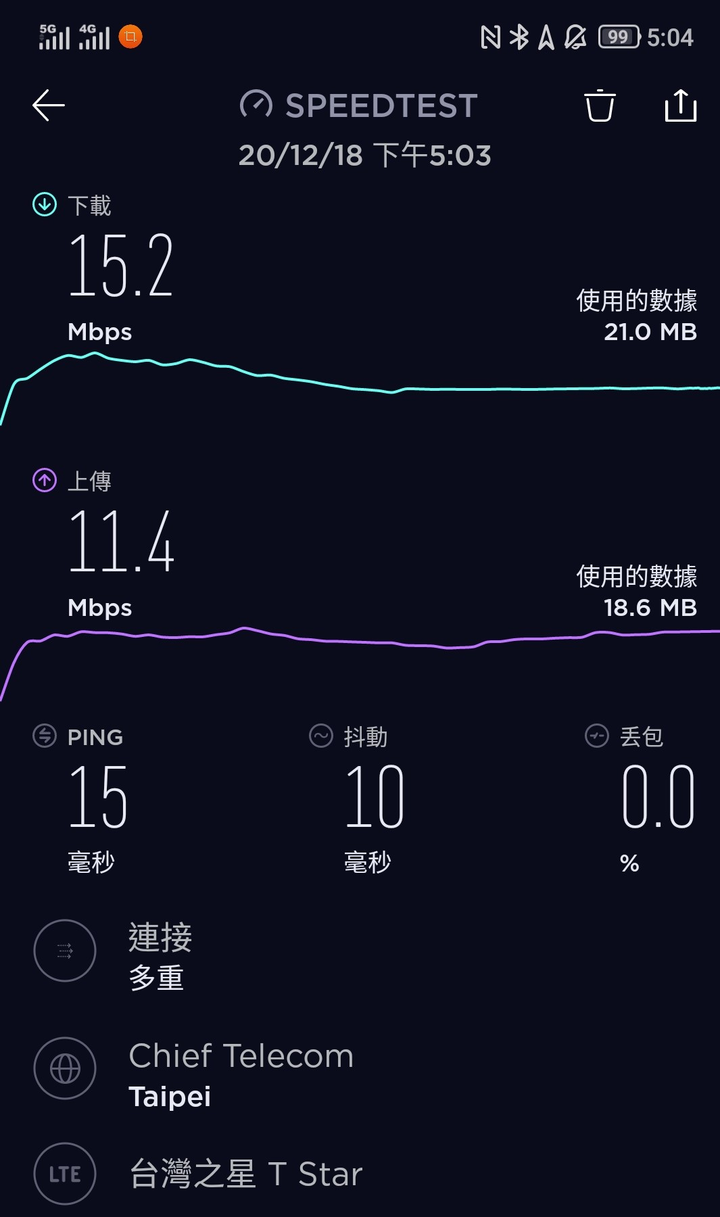Open the share icon
Viewport: 720px width, 1217px height.
pyautogui.click(x=680, y=105)
